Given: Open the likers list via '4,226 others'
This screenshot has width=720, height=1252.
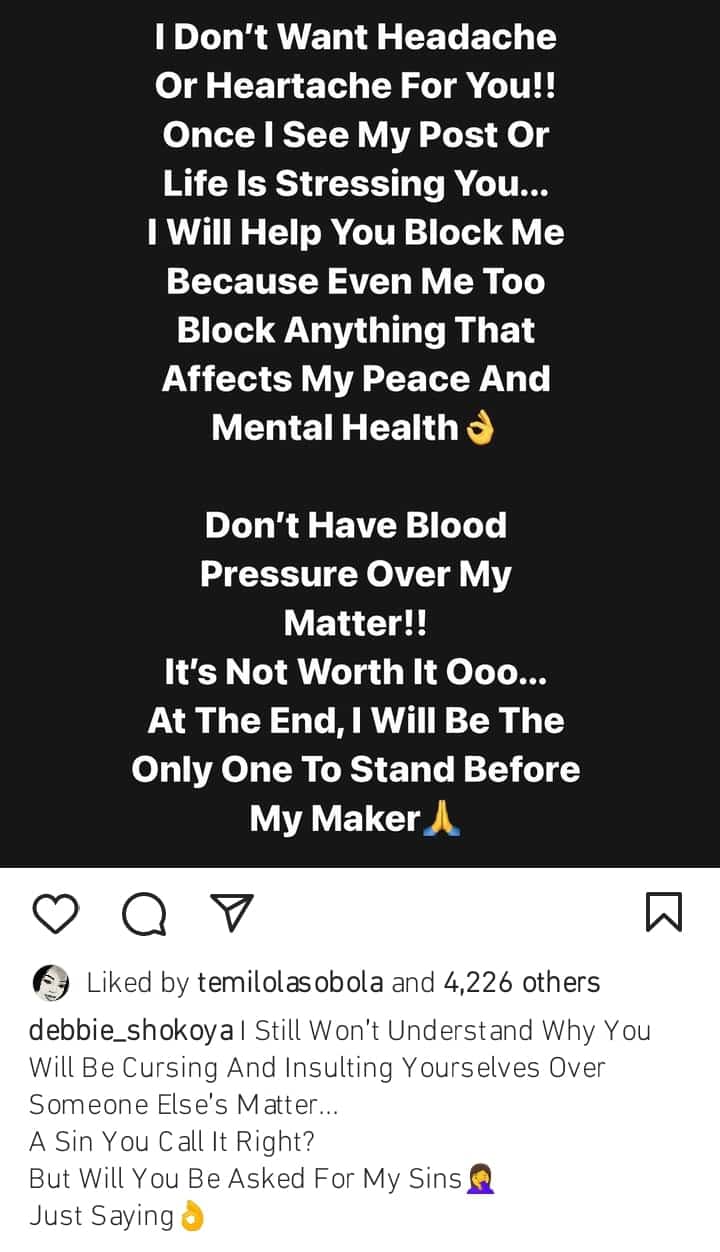Looking at the screenshot, I should point(517,982).
